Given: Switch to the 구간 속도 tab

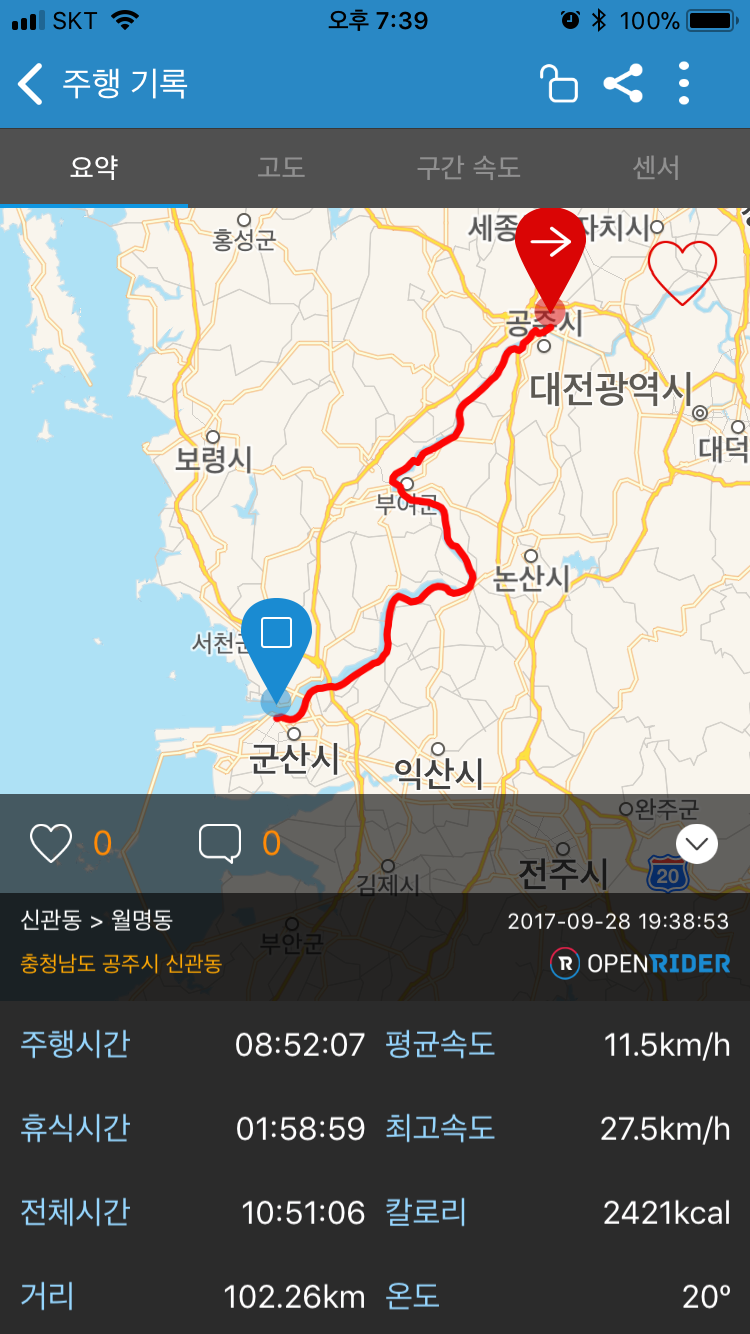Looking at the screenshot, I should tap(469, 167).
